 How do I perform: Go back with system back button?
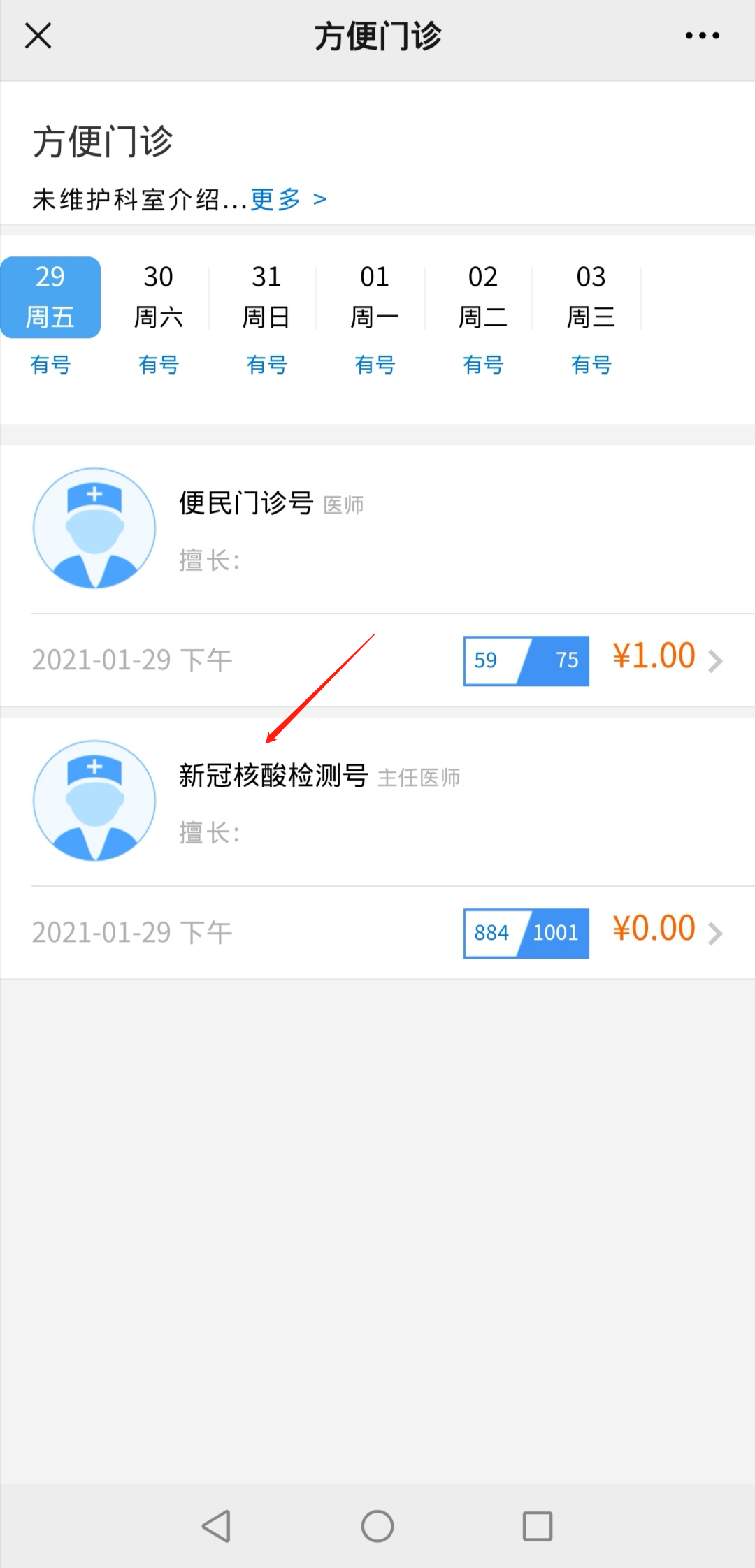[x=217, y=1526]
